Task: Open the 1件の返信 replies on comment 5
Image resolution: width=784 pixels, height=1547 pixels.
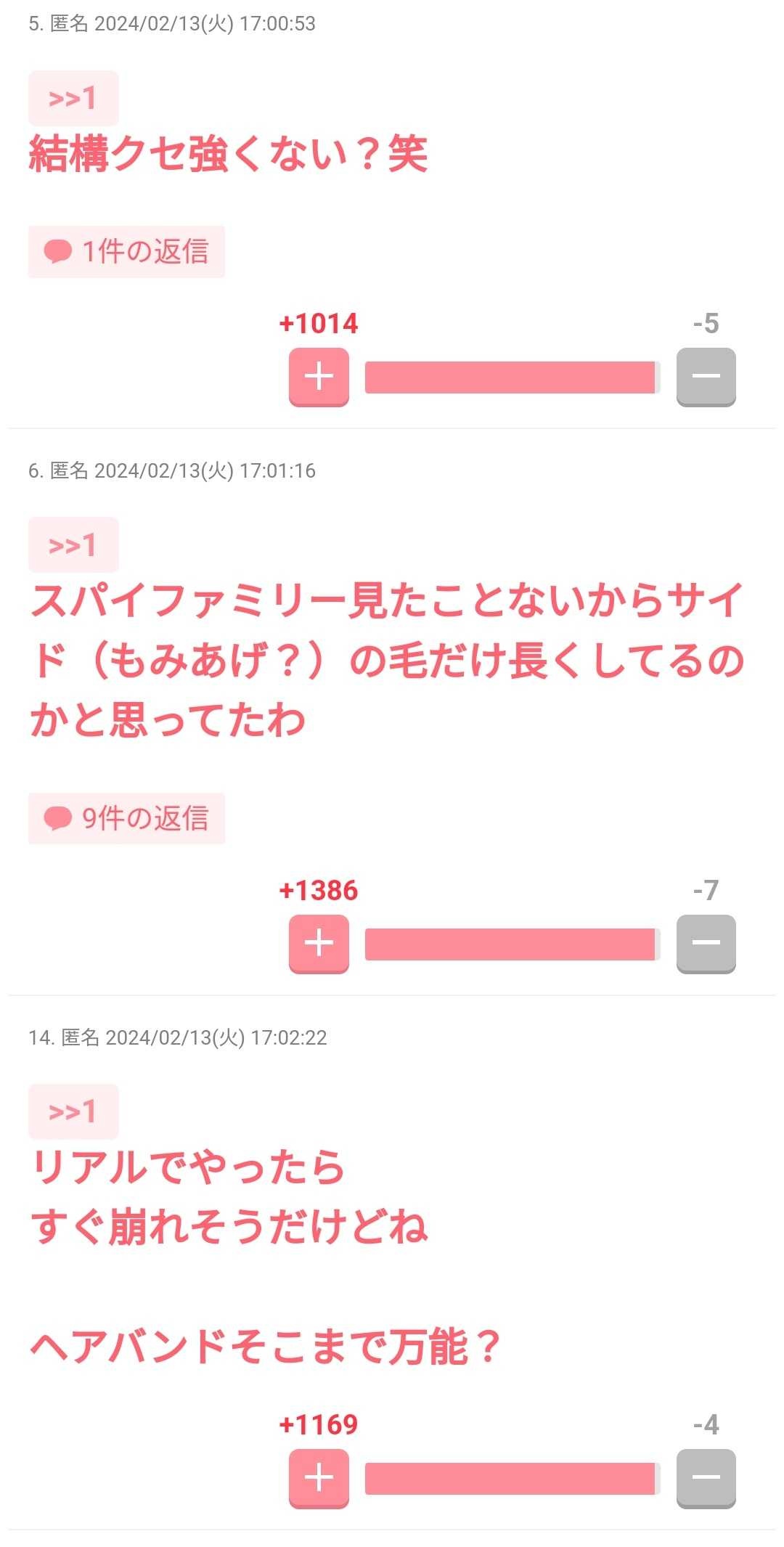Action: click(x=127, y=251)
